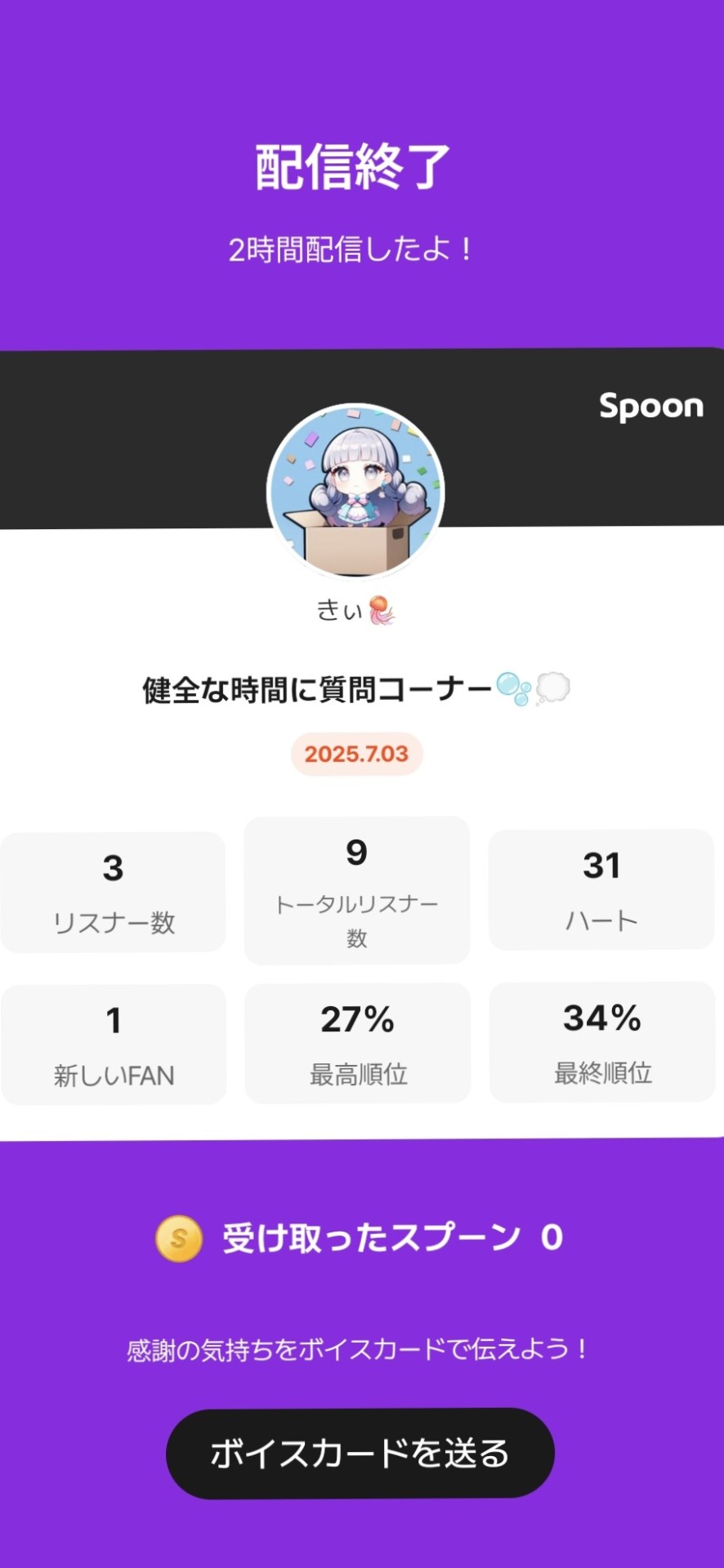Tap the ボイスカードを送る button
This screenshot has height=1568, width=724.
[360, 1454]
